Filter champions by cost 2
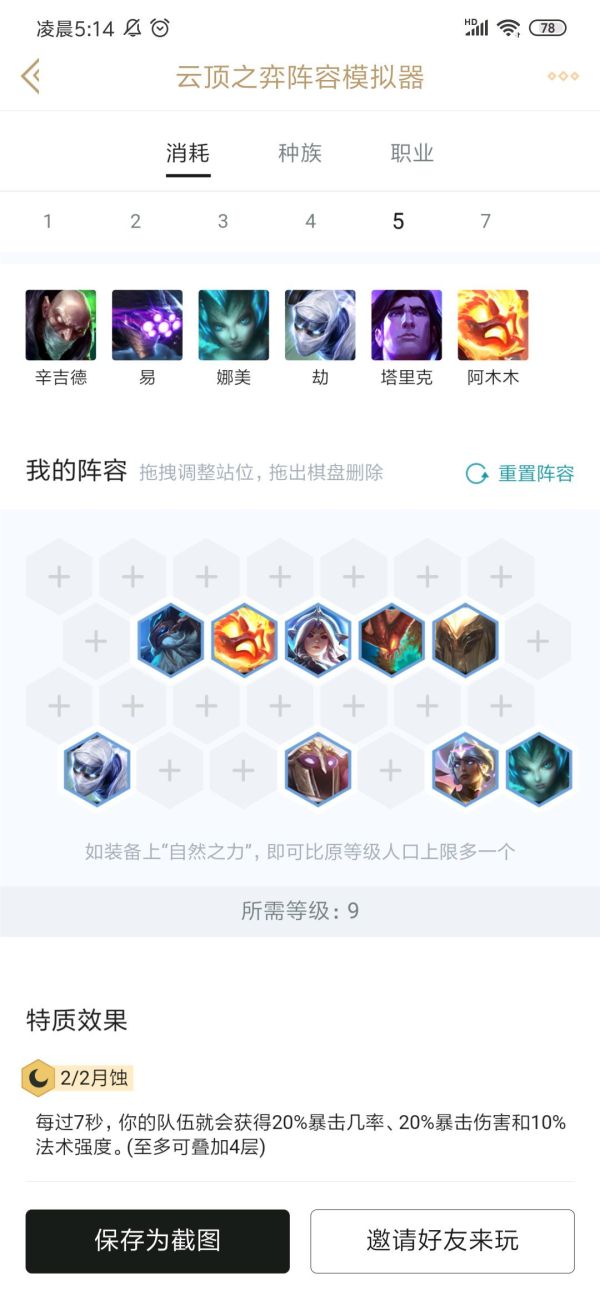The height and width of the screenshot is (1300, 600). [x=135, y=221]
